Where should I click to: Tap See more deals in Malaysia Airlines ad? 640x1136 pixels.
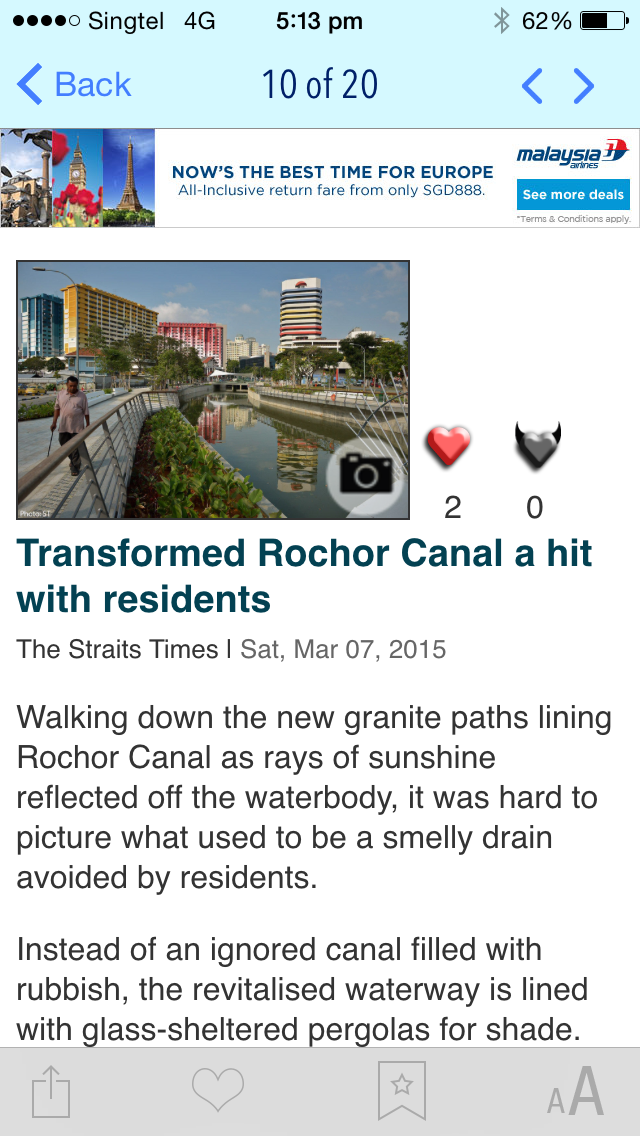point(573,195)
